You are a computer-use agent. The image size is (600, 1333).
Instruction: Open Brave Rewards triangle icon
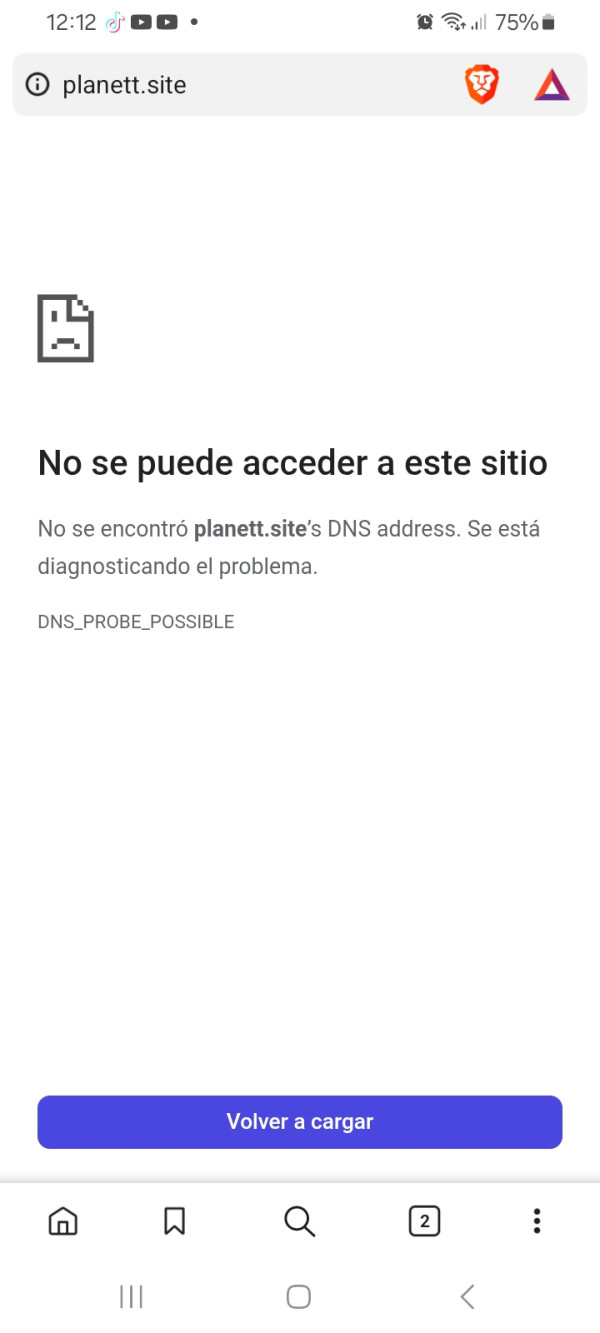point(551,85)
